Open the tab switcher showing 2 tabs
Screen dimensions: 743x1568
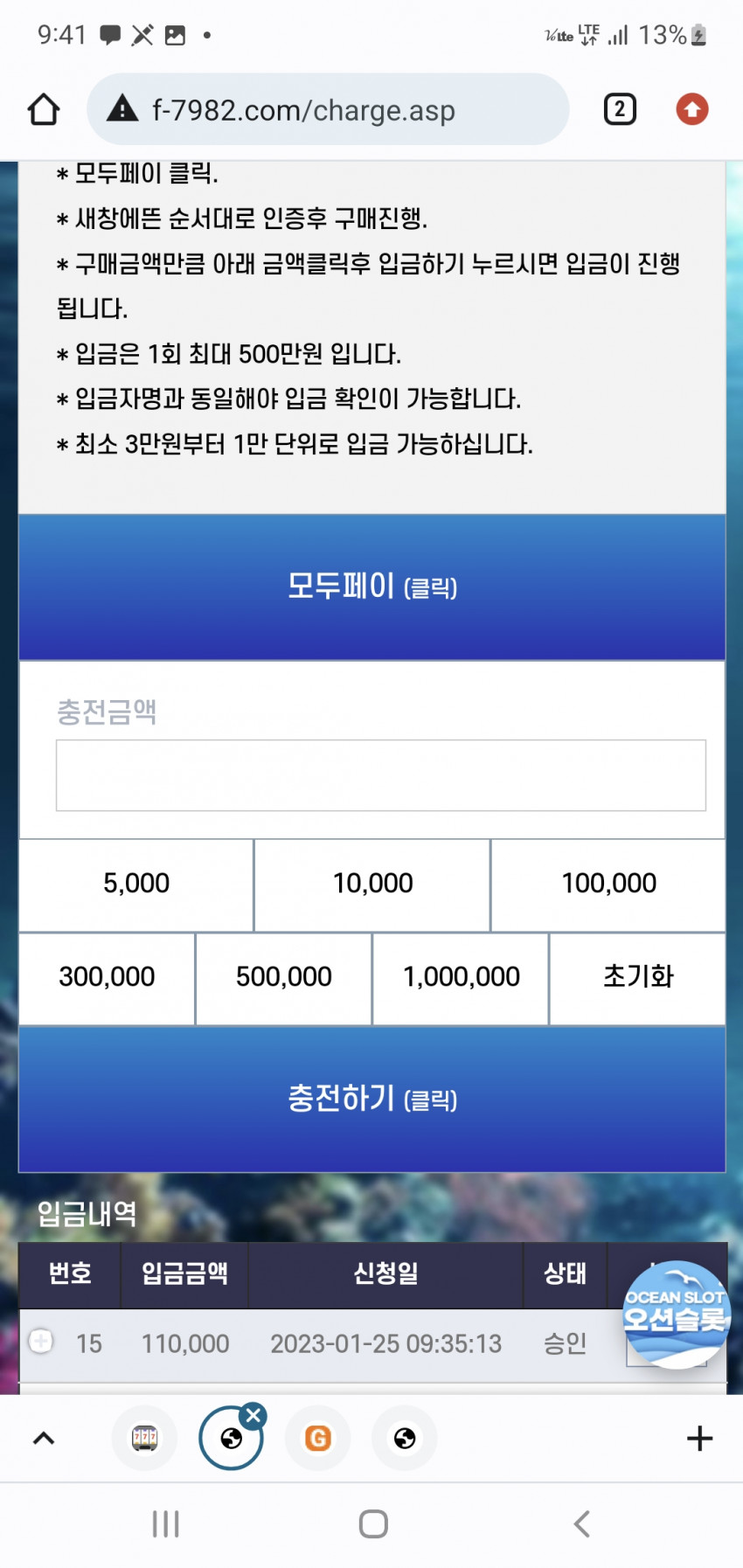click(x=620, y=109)
